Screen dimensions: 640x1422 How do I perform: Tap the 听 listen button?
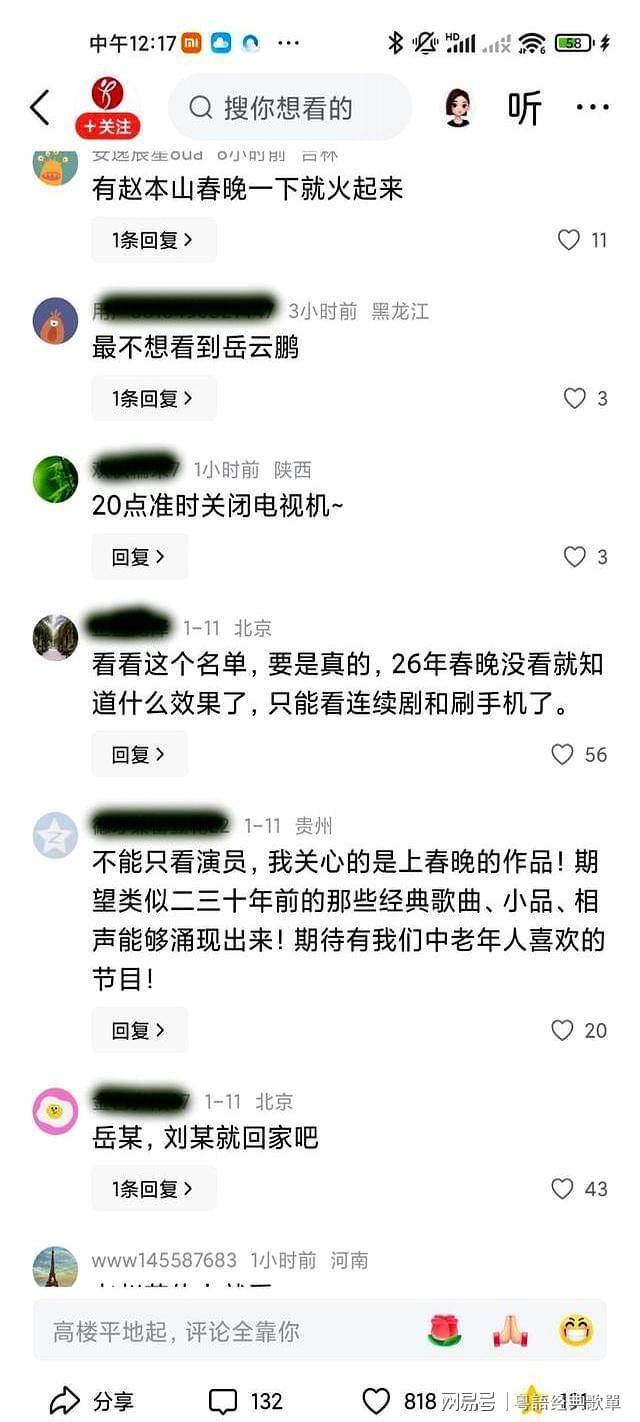tap(524, 107)
